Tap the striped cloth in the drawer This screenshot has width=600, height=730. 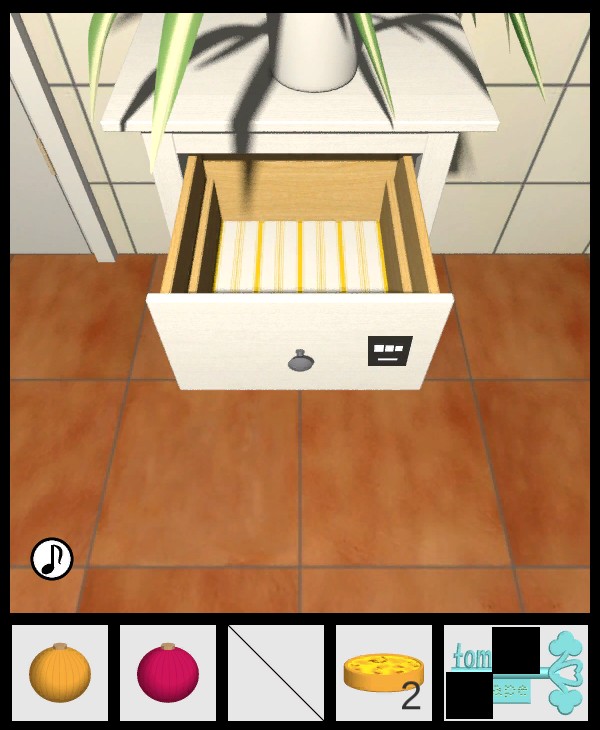click(x=300, y=256)
